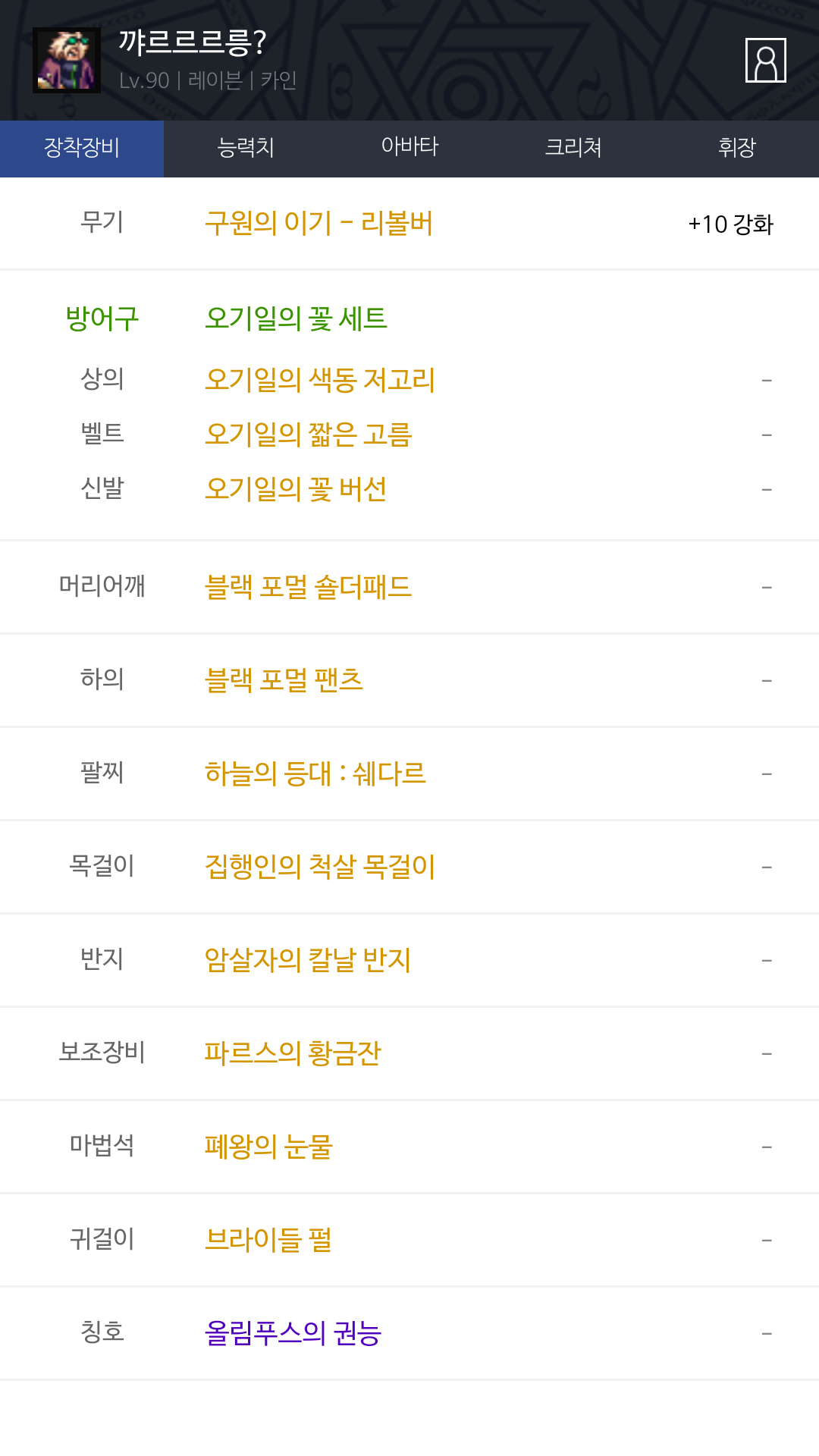Open 오기일의 꽃 세트 set details
819x1456 pixels.
[x=296, y=318]
